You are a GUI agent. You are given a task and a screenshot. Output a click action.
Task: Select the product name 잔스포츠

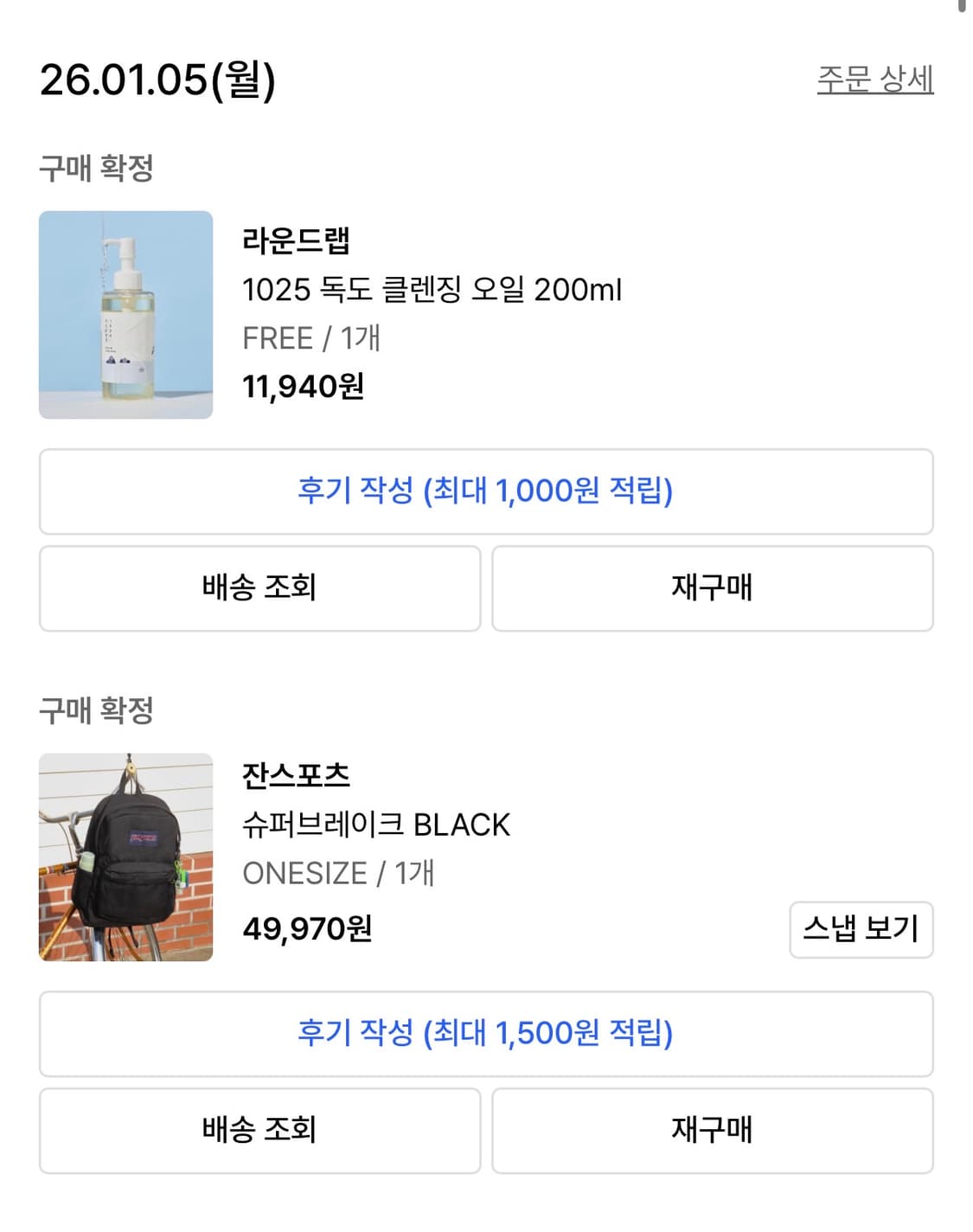pos(295,776)
